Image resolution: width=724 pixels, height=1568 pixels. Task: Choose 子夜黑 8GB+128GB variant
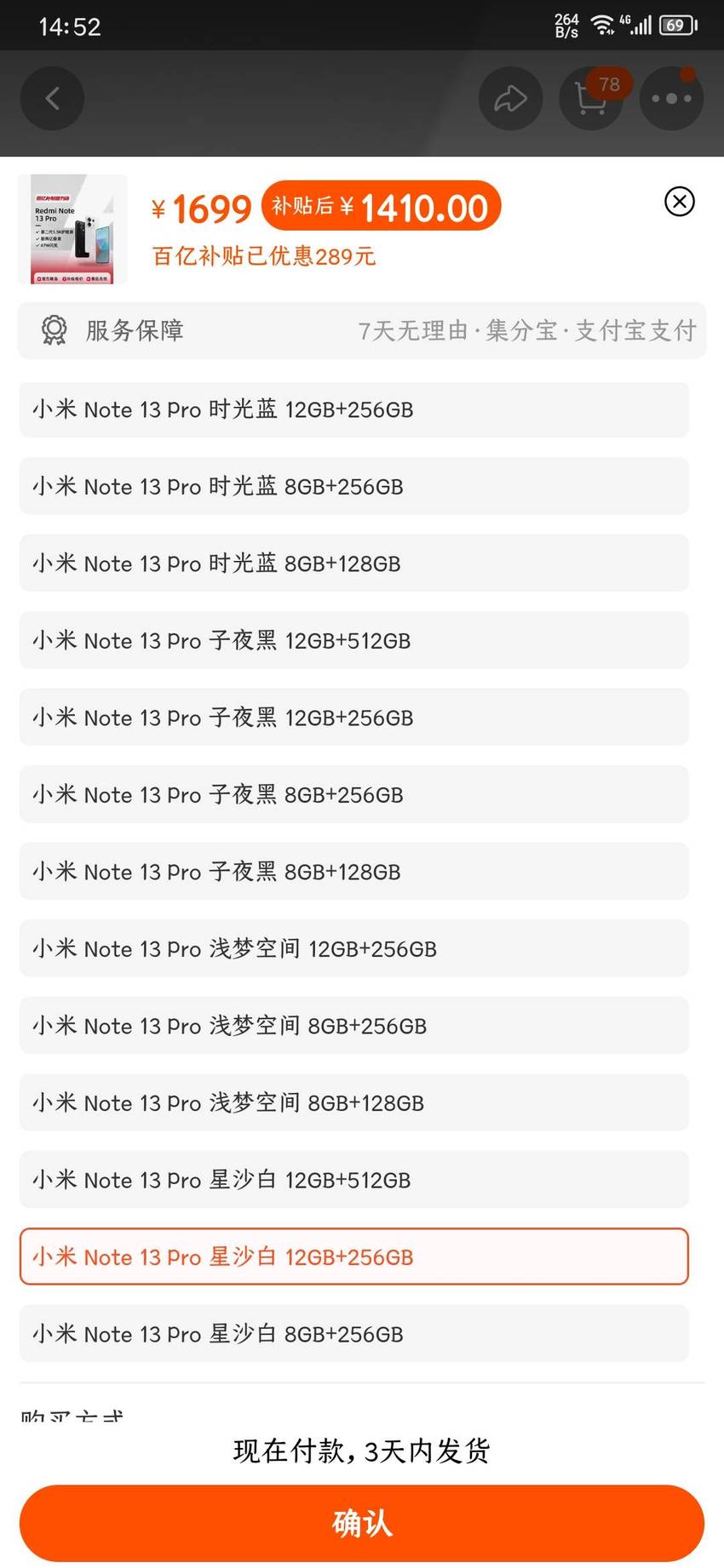click(354, 872)
